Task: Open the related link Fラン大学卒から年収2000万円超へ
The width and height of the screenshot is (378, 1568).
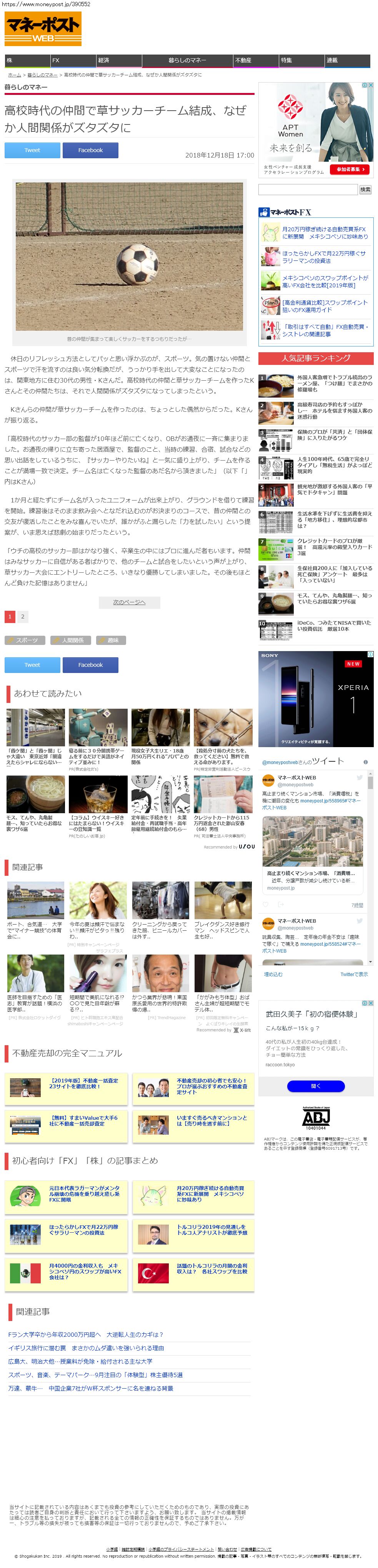Action: 85,1334
